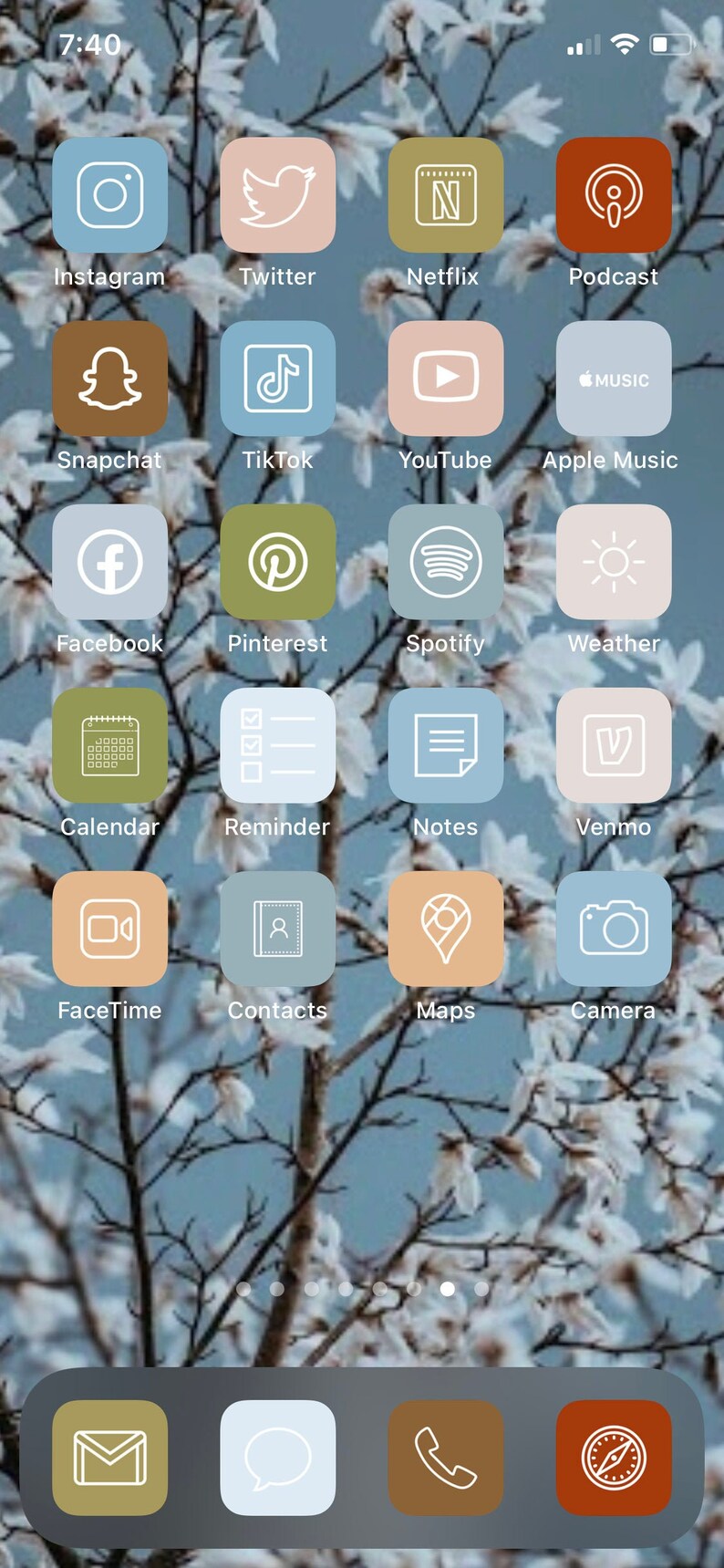This screenshot has height=1568, width=724.
Task: Open the Podcast app
Action: click(614, 195)
